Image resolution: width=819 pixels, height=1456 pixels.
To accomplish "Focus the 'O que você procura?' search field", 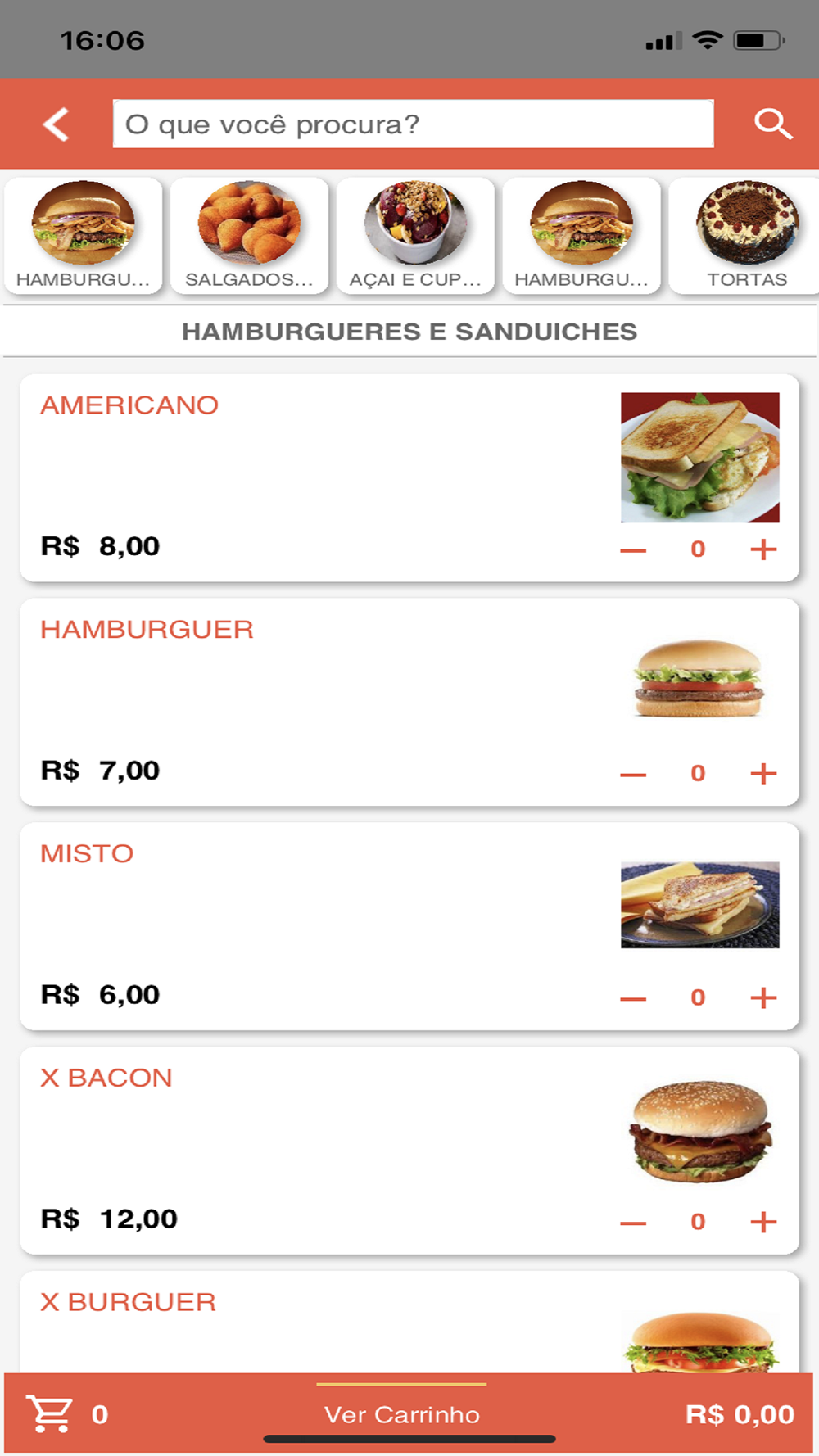I will point(413,124).
